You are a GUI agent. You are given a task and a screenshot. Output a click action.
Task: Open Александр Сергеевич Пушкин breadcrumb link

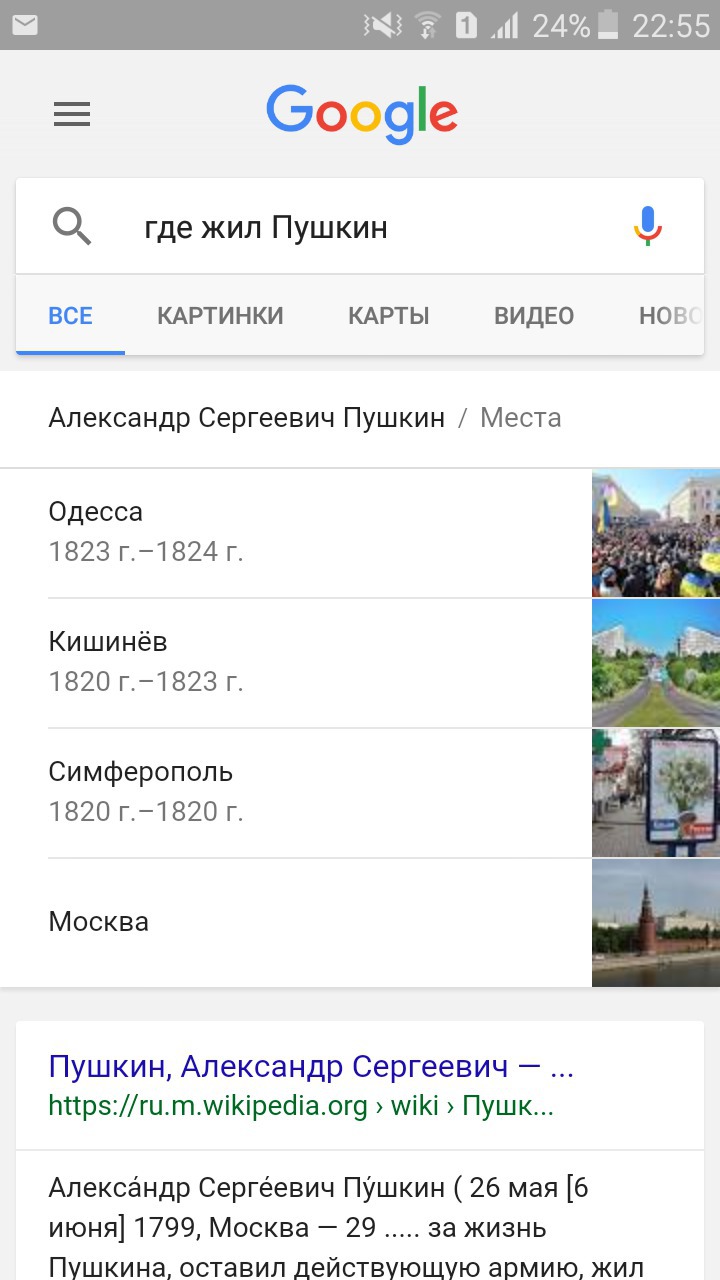pyautogui.click(x=246, y=417)
